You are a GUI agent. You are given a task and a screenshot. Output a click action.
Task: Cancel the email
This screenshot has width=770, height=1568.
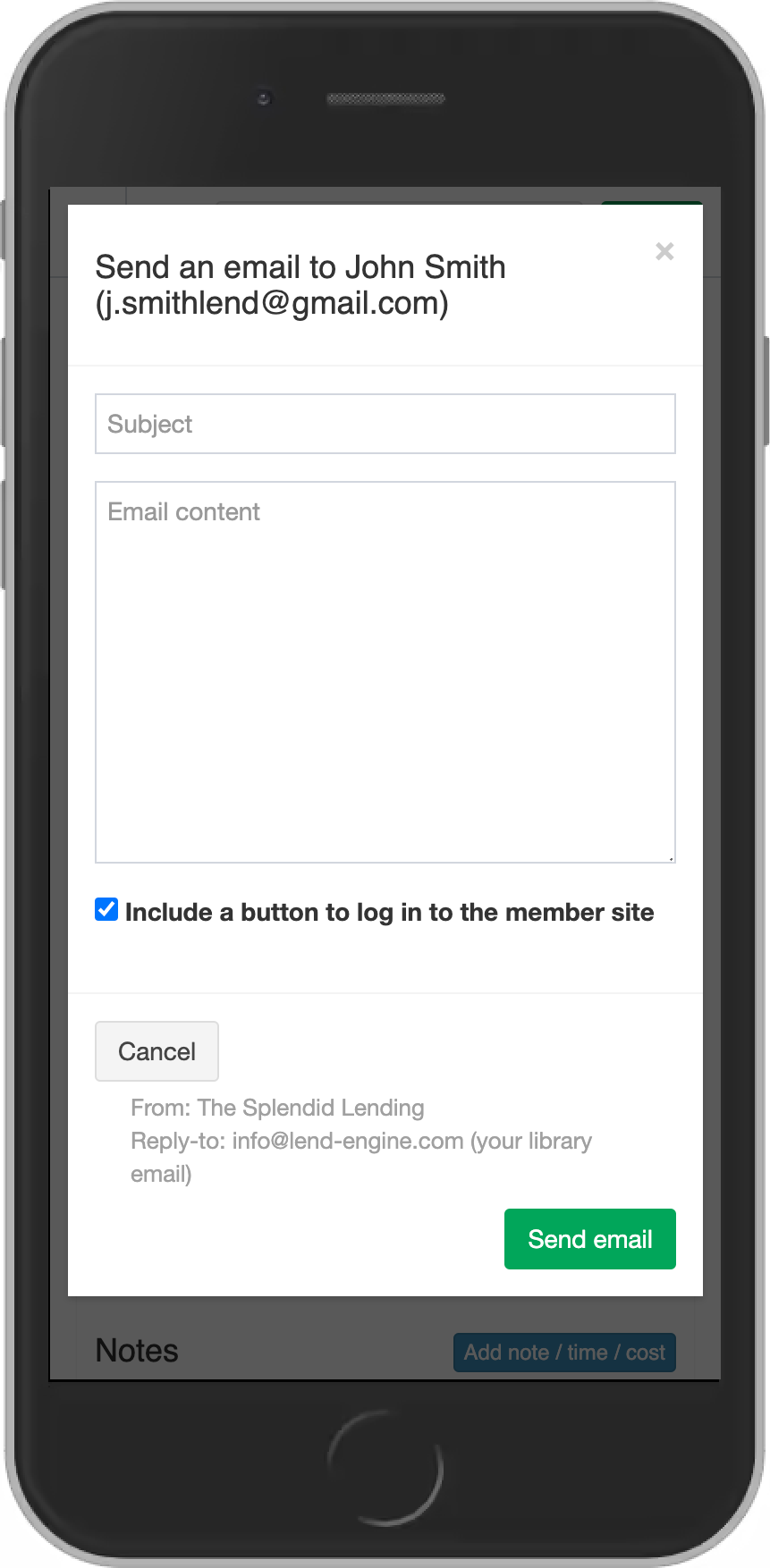click(x=157, y=1051)
